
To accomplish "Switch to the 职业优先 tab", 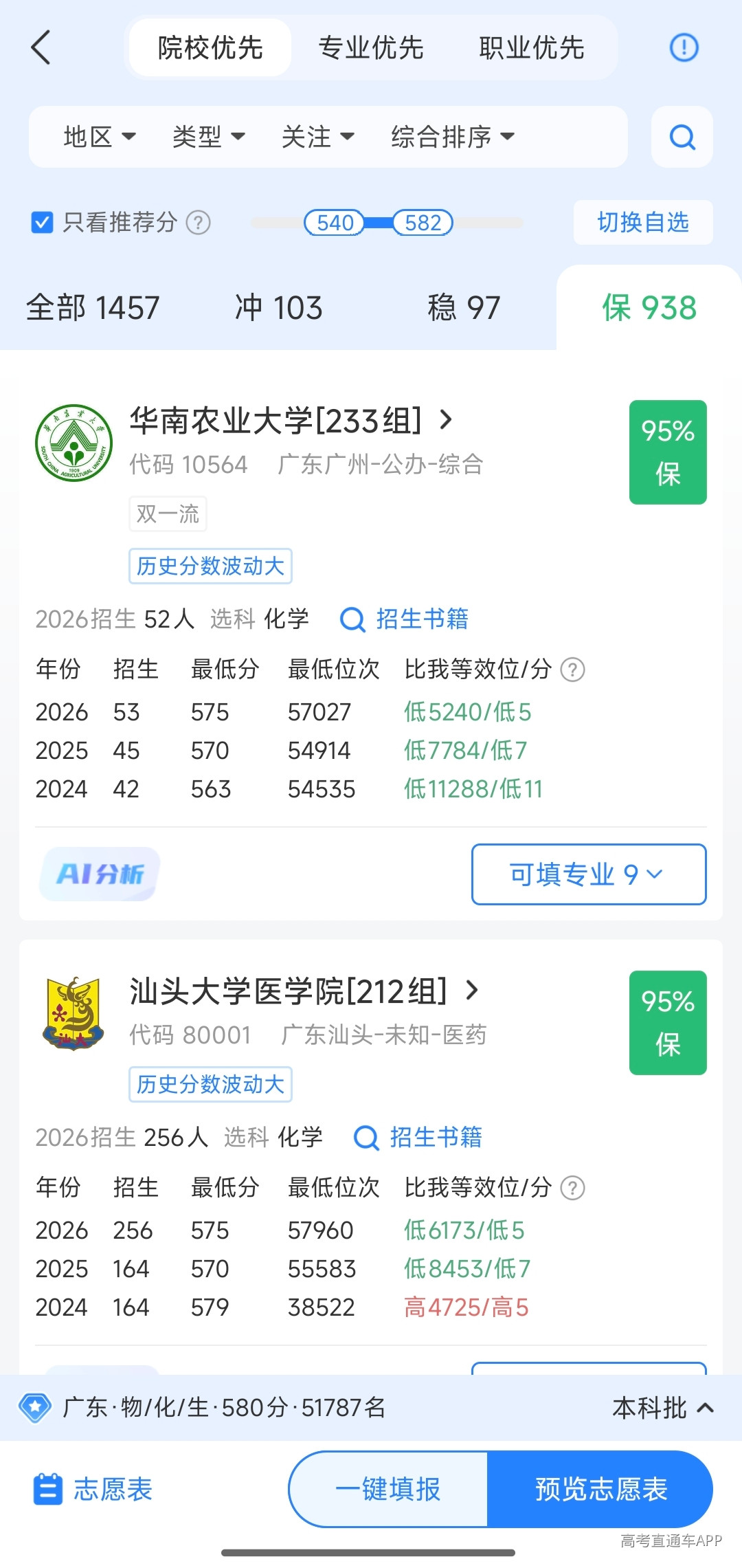I will 532,48.
